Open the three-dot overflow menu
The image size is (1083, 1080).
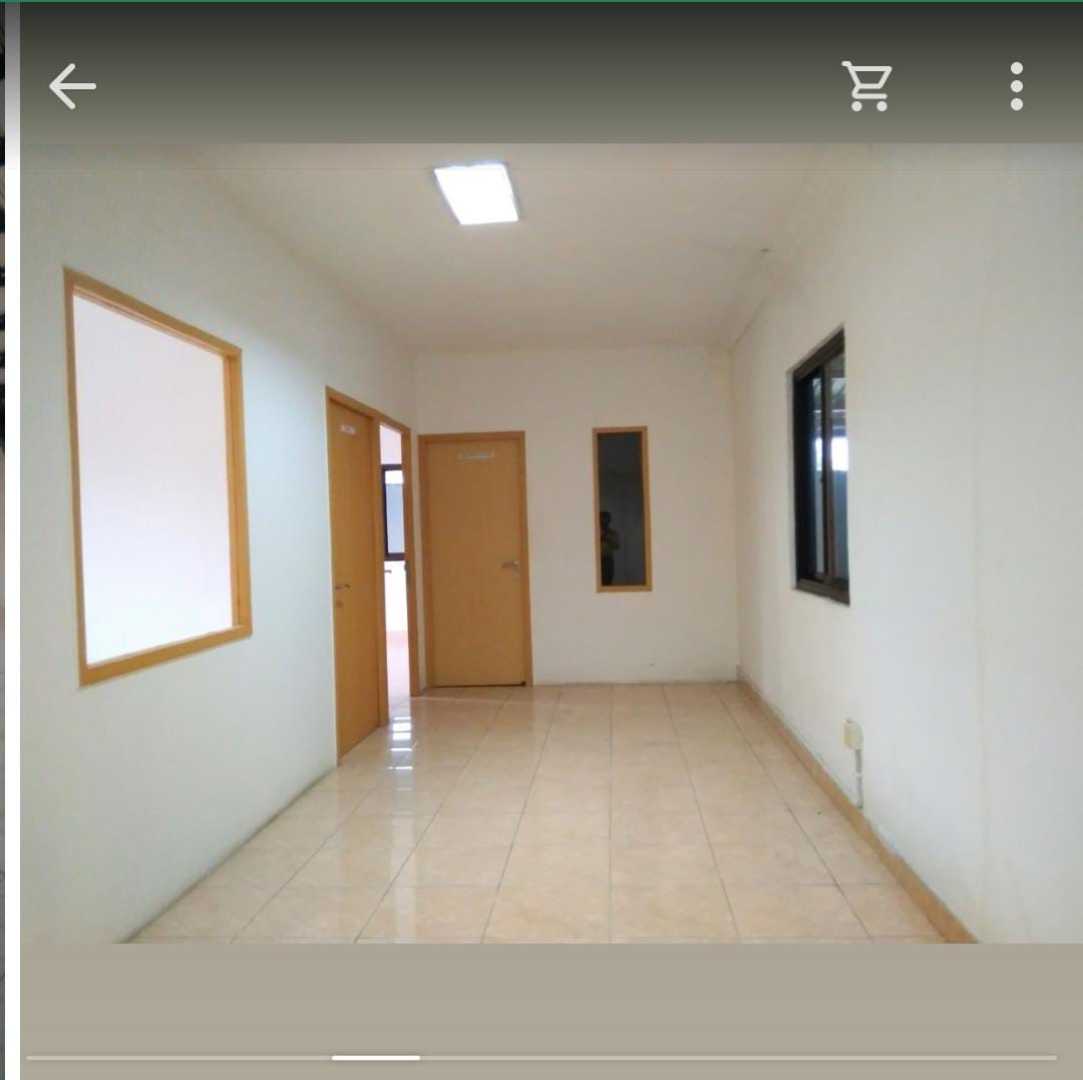pyautogui.click(x=1016, y=86)
